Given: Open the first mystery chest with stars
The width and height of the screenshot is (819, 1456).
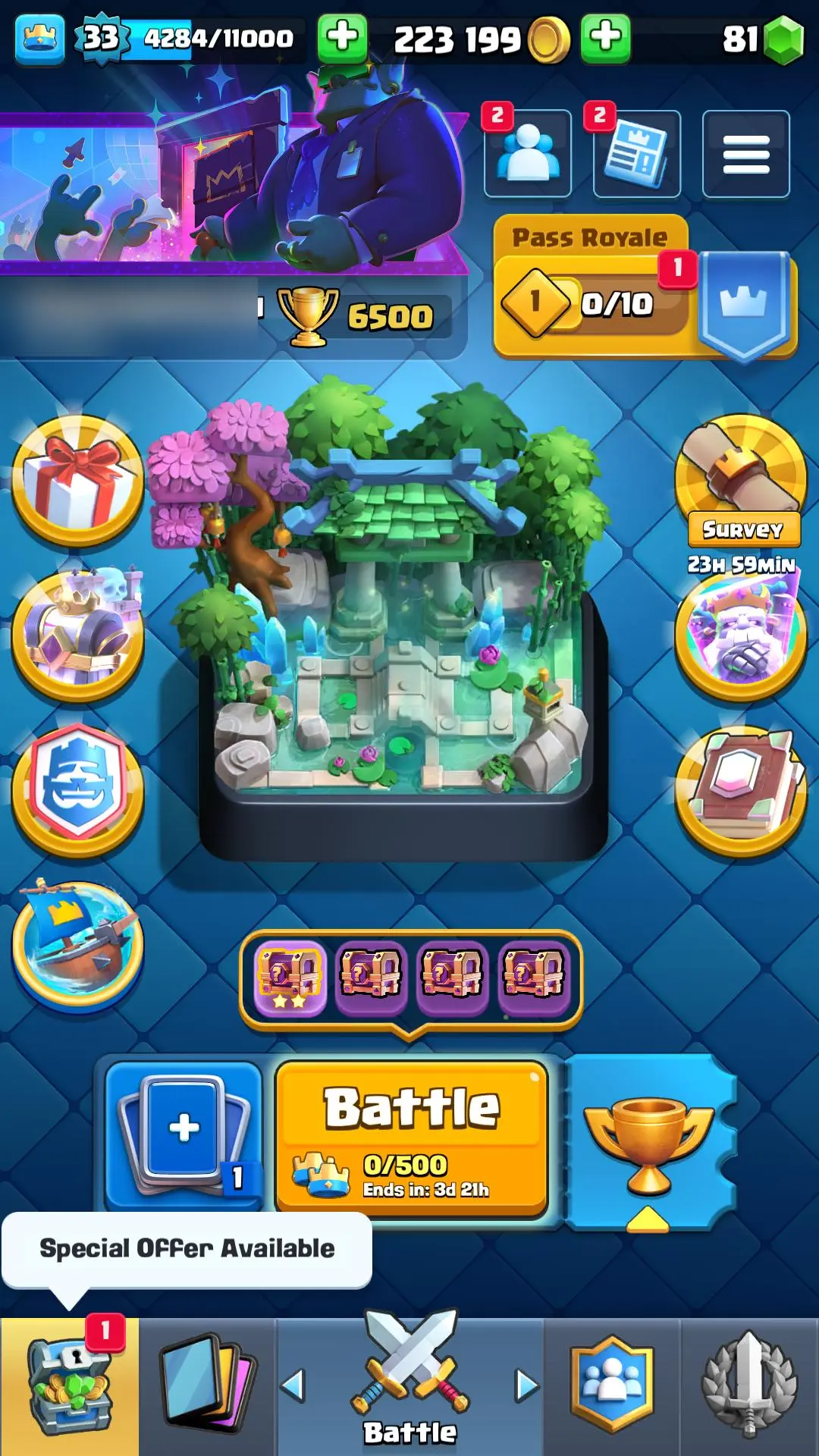Looking at the screenshot, I should tap(290, 978).
